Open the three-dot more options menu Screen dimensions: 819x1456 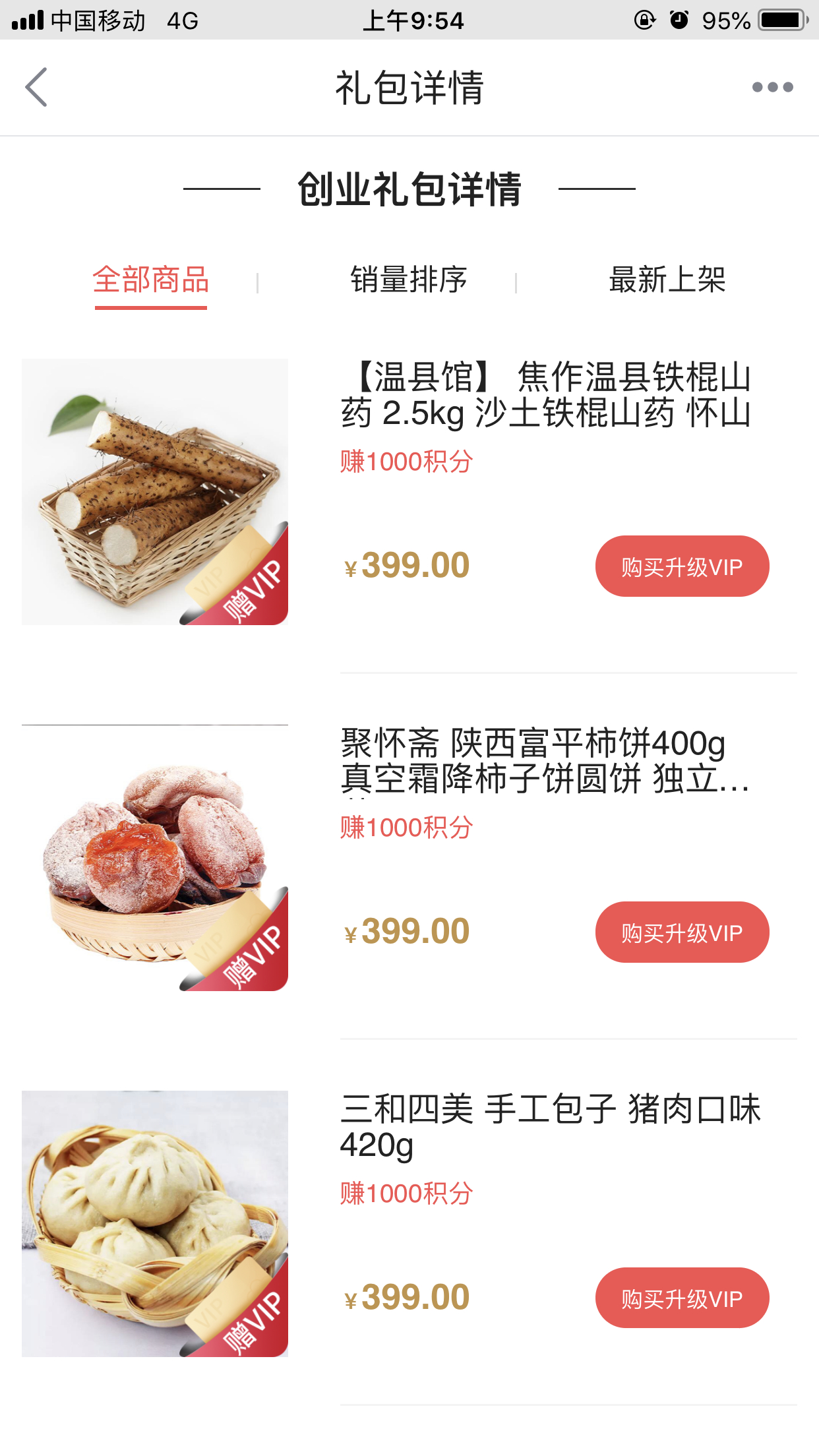point(772,87)
